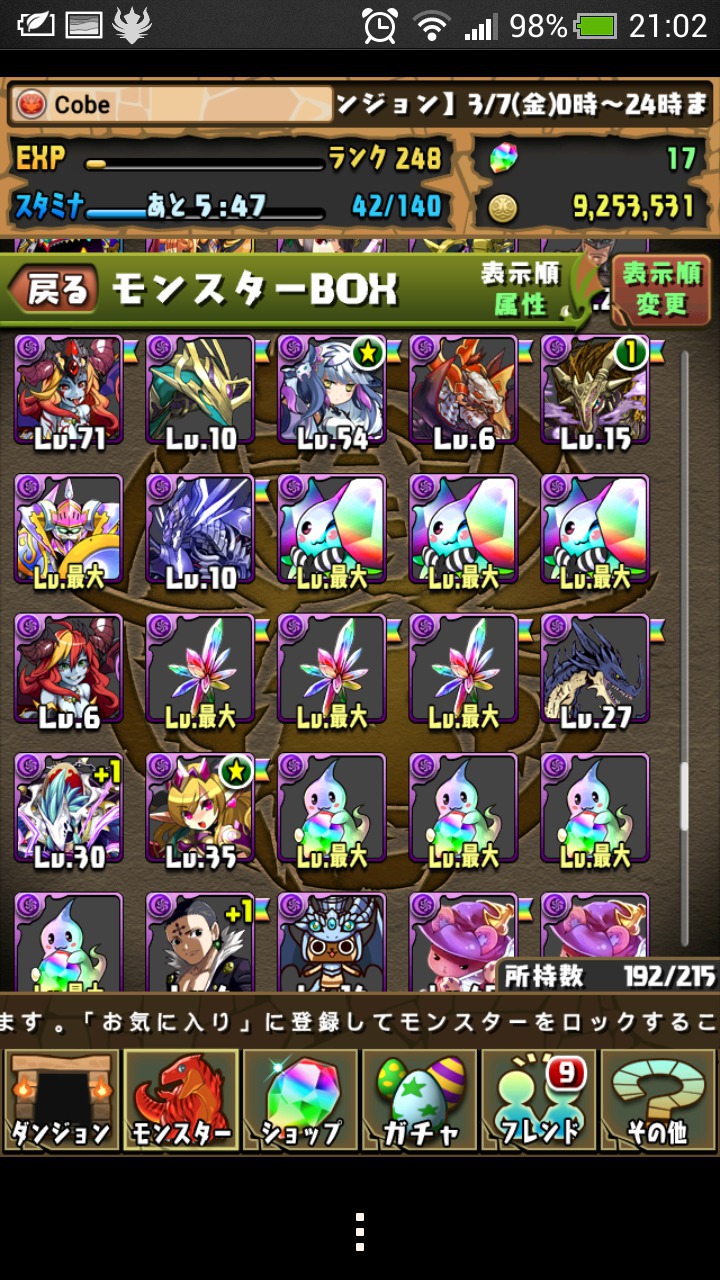Open the system overflow menu dots

click(x=360, y=1232)
